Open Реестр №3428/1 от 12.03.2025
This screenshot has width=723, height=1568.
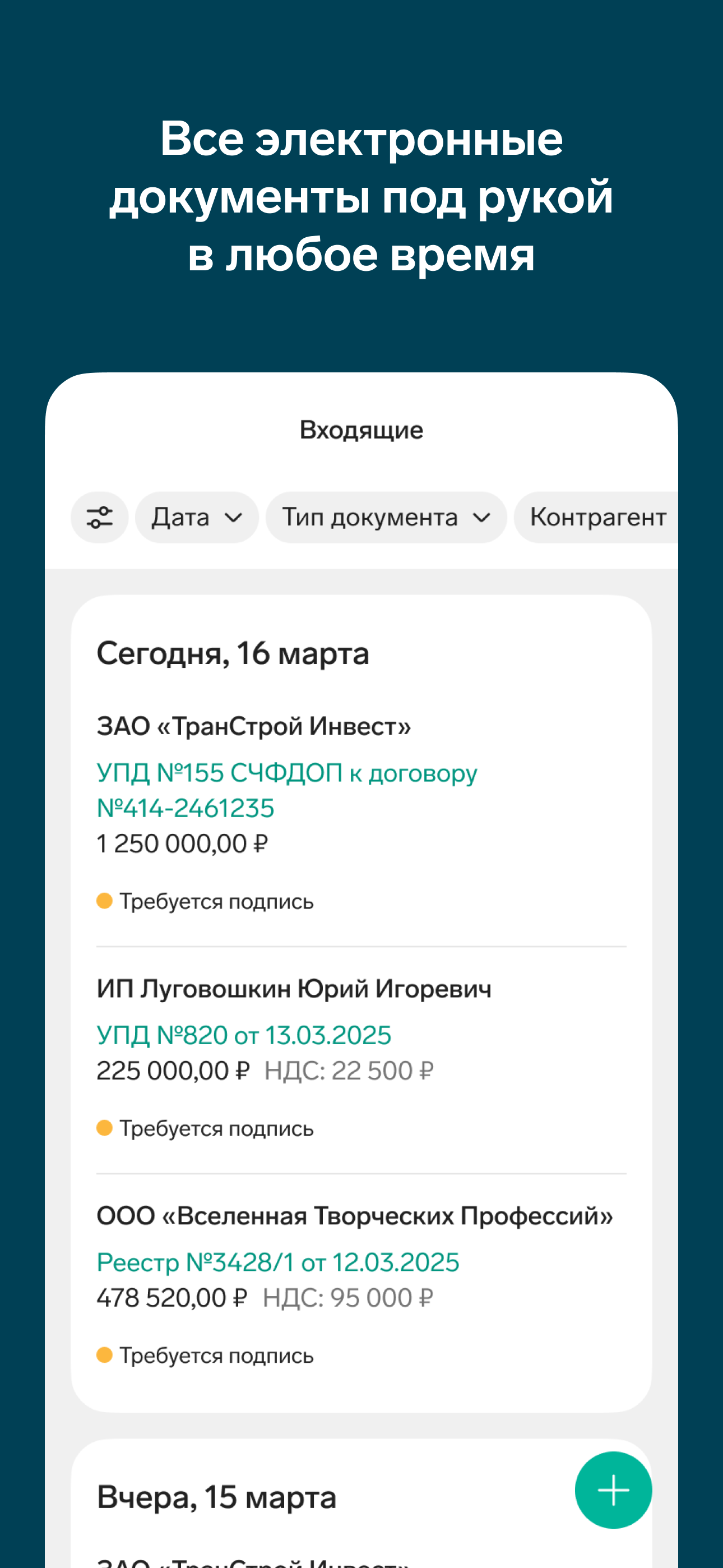point(279,1261)
